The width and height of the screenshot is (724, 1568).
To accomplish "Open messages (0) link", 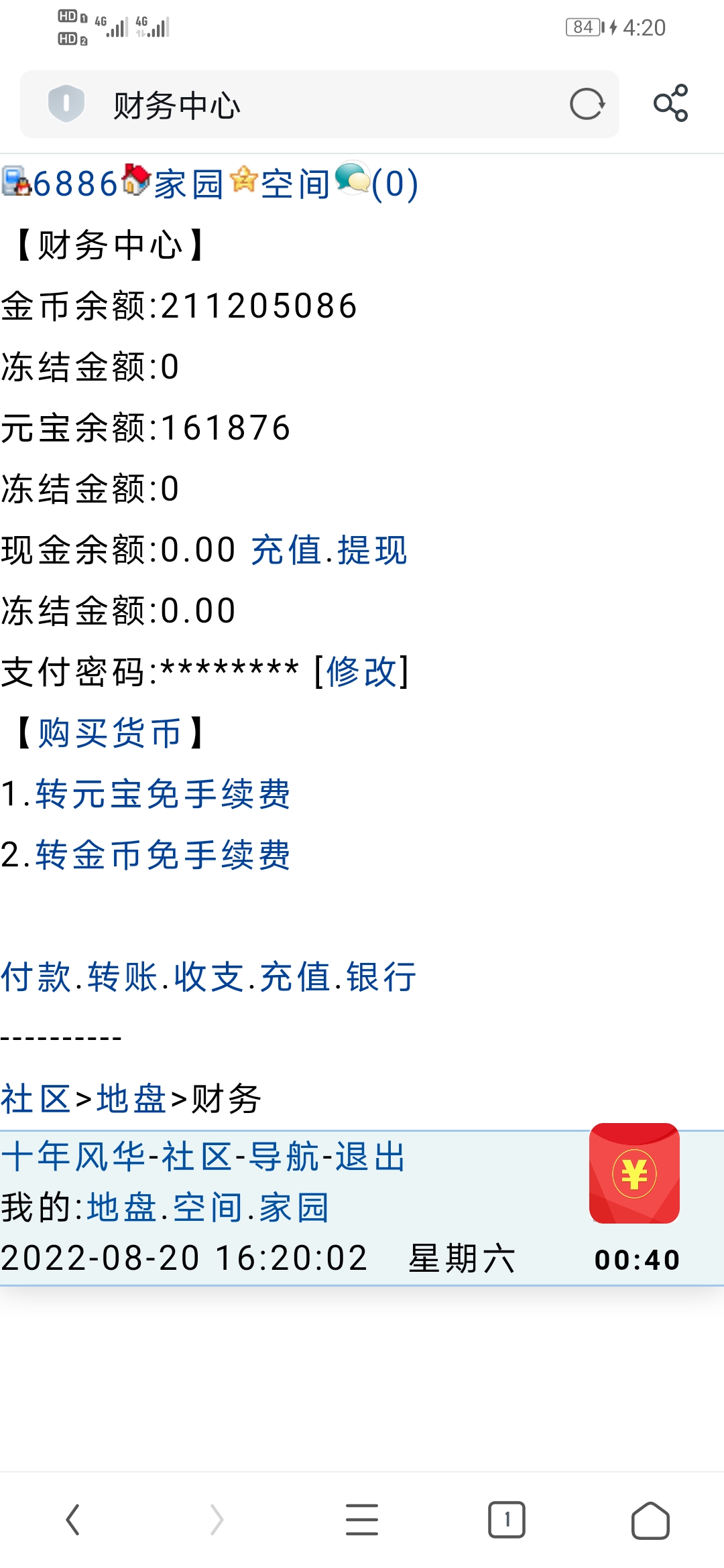I will [394, 184].
